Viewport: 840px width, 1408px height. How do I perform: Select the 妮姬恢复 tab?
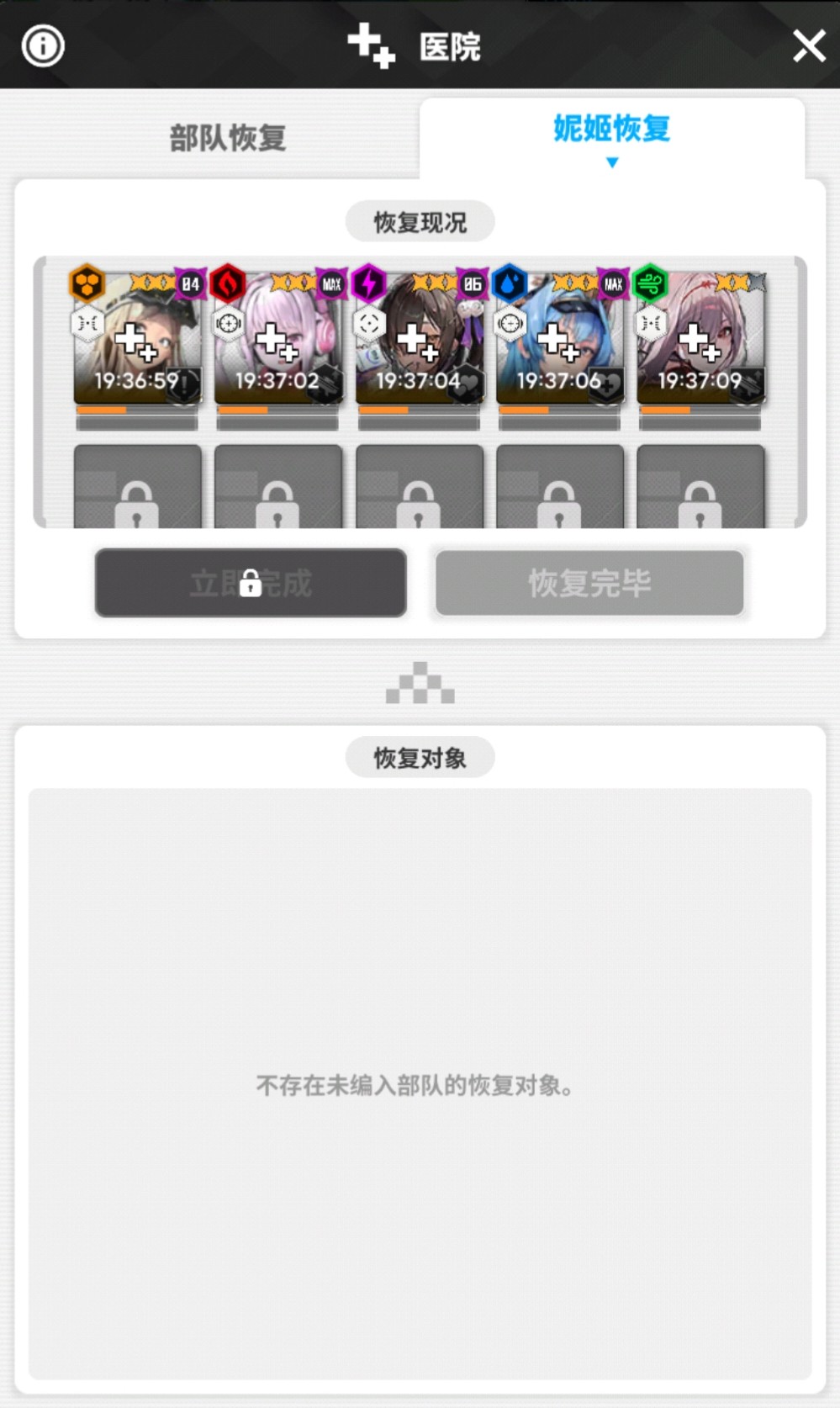click(611, 130)
